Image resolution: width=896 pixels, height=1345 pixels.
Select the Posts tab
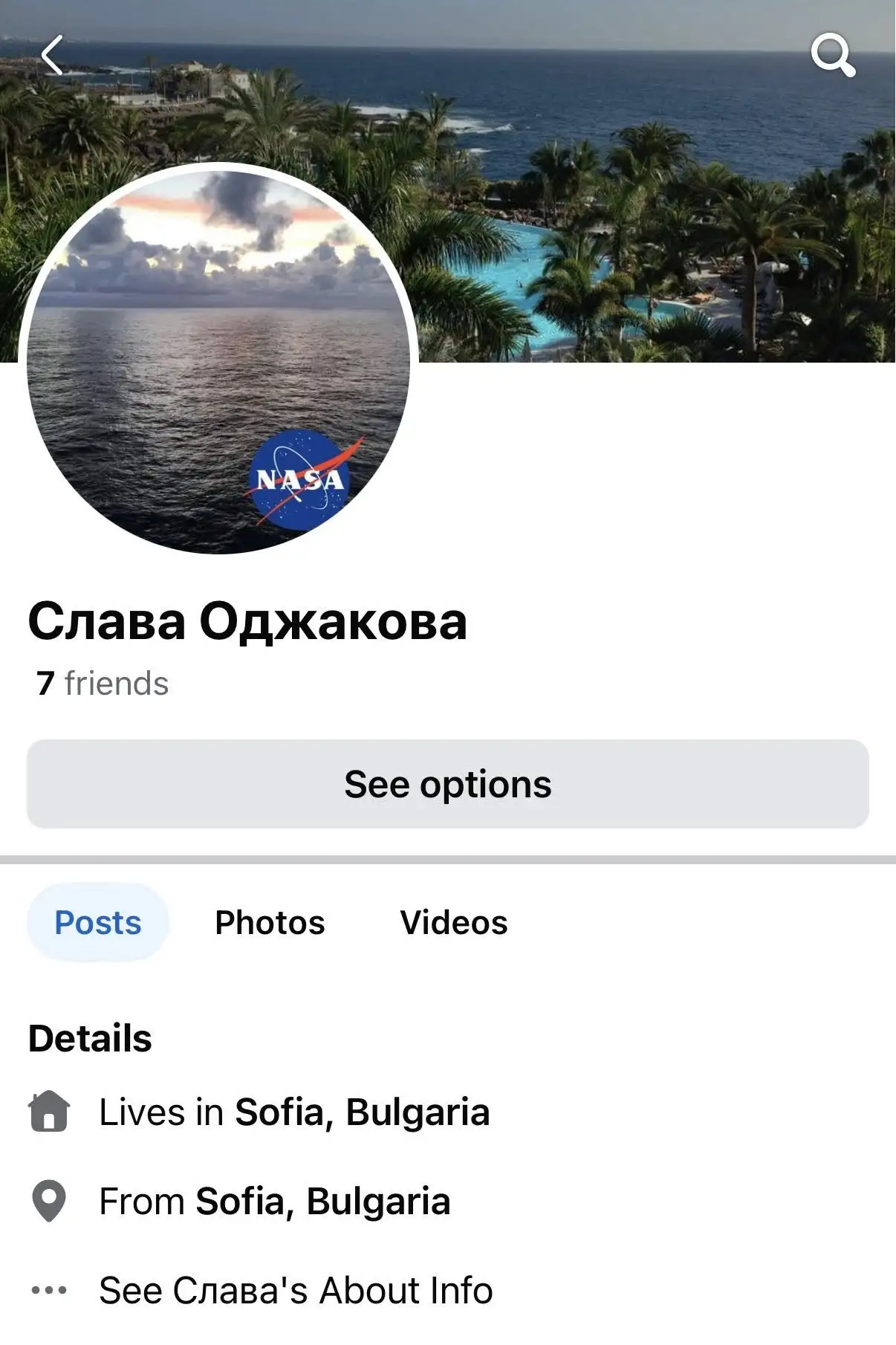click(x=98, y=922)
